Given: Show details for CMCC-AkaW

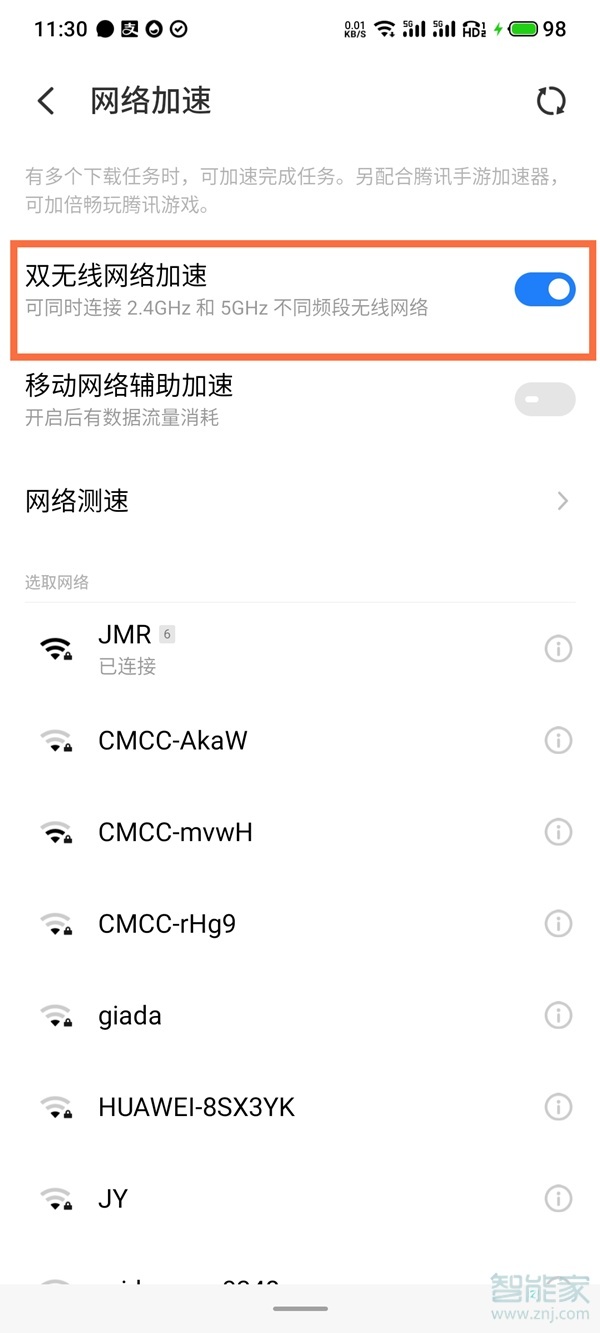Looking at the screenshot, I should 557,741.
